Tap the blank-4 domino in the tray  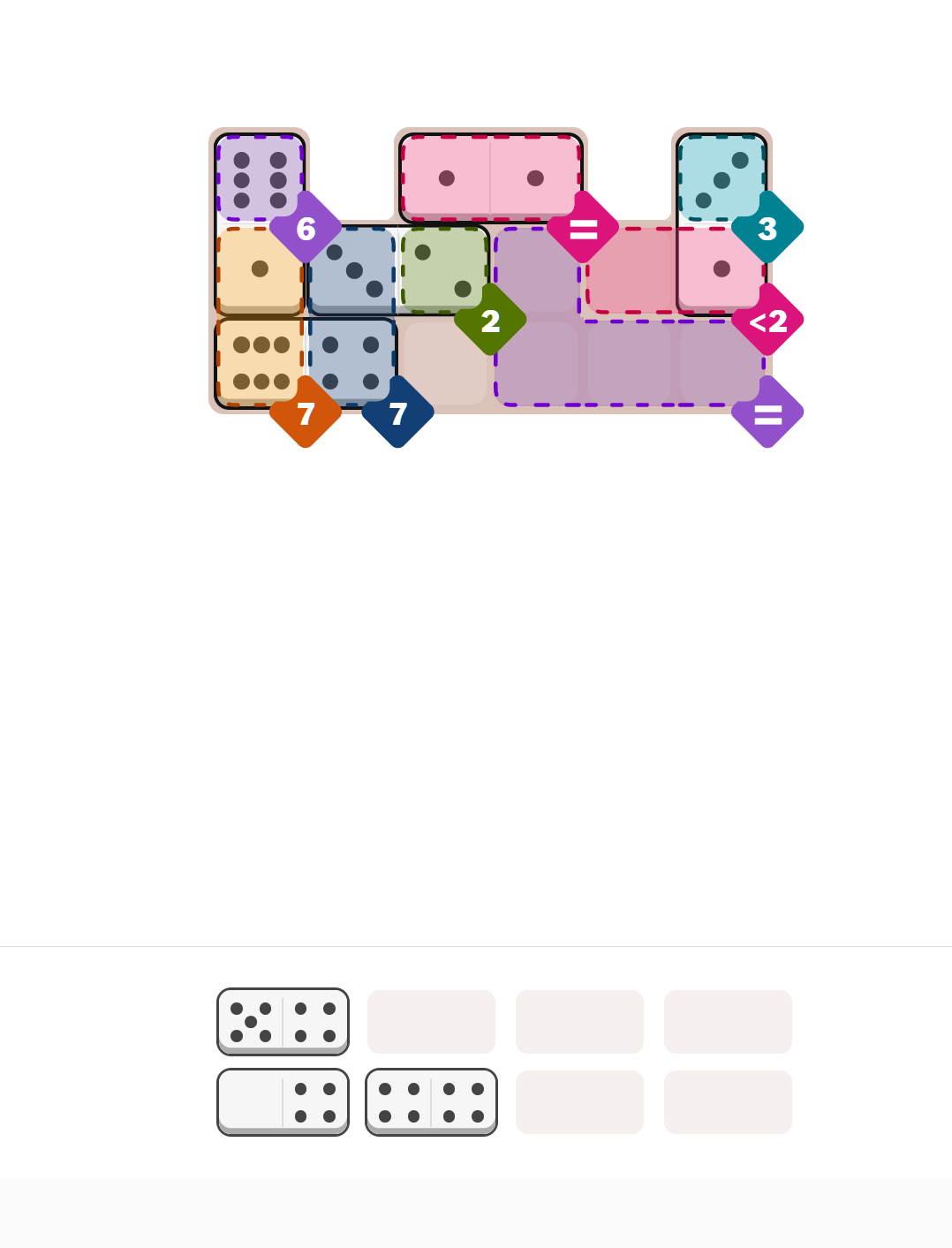pos(283,1101)
